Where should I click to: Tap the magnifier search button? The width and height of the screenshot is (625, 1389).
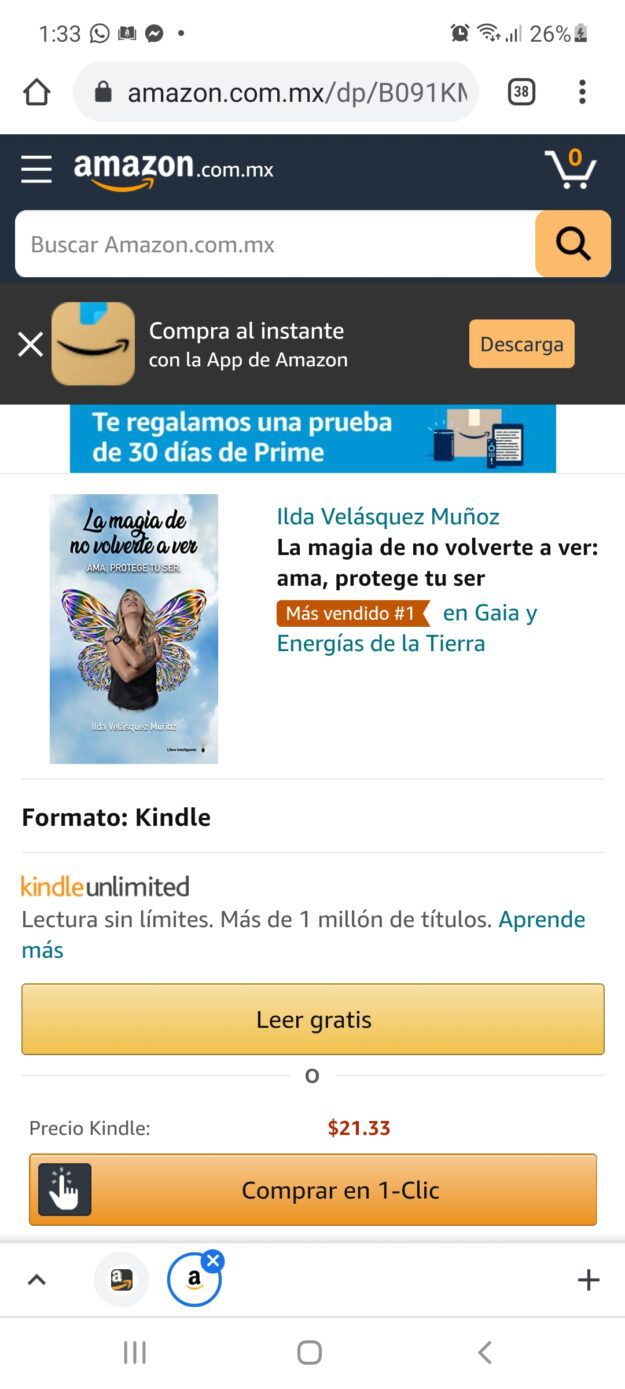573,244
